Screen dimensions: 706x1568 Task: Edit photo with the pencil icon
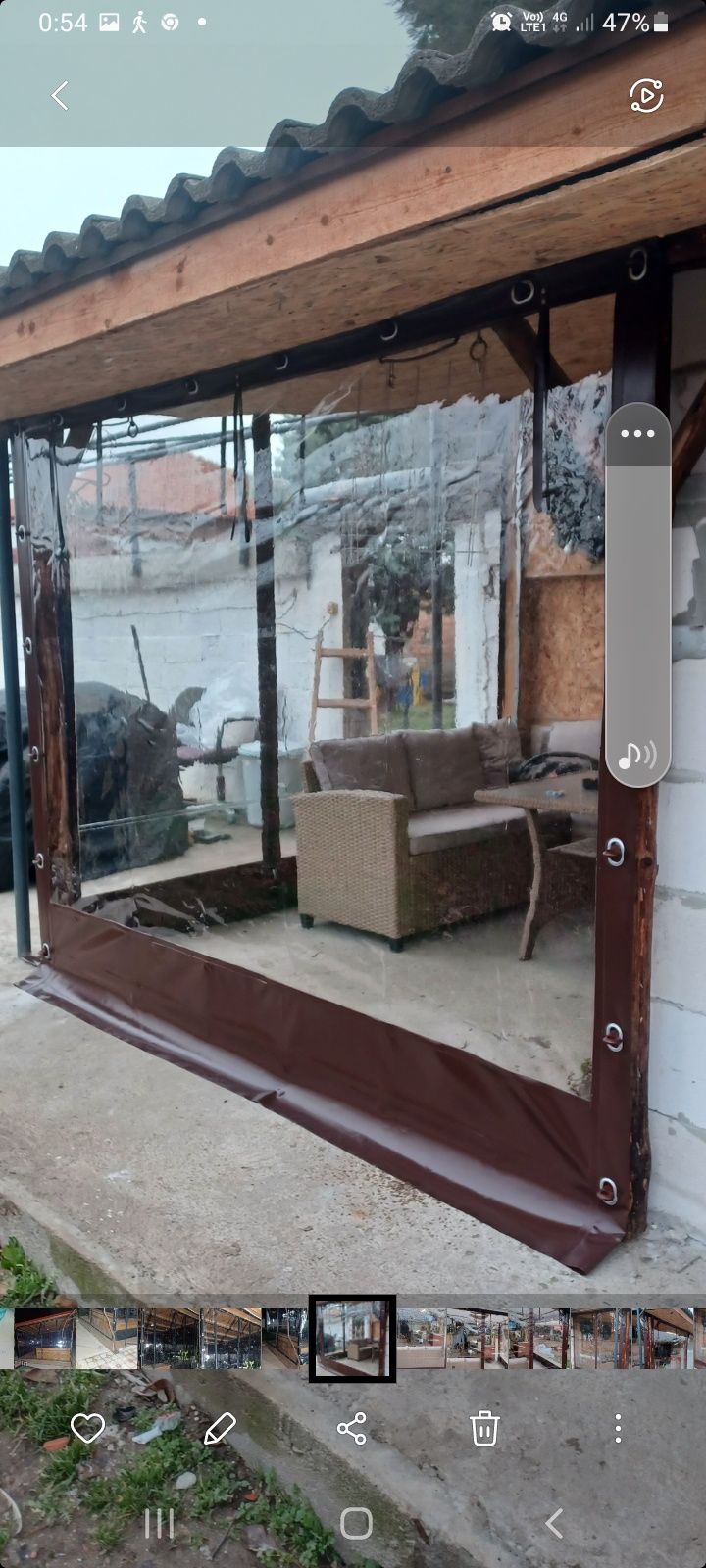[220, 1428]
